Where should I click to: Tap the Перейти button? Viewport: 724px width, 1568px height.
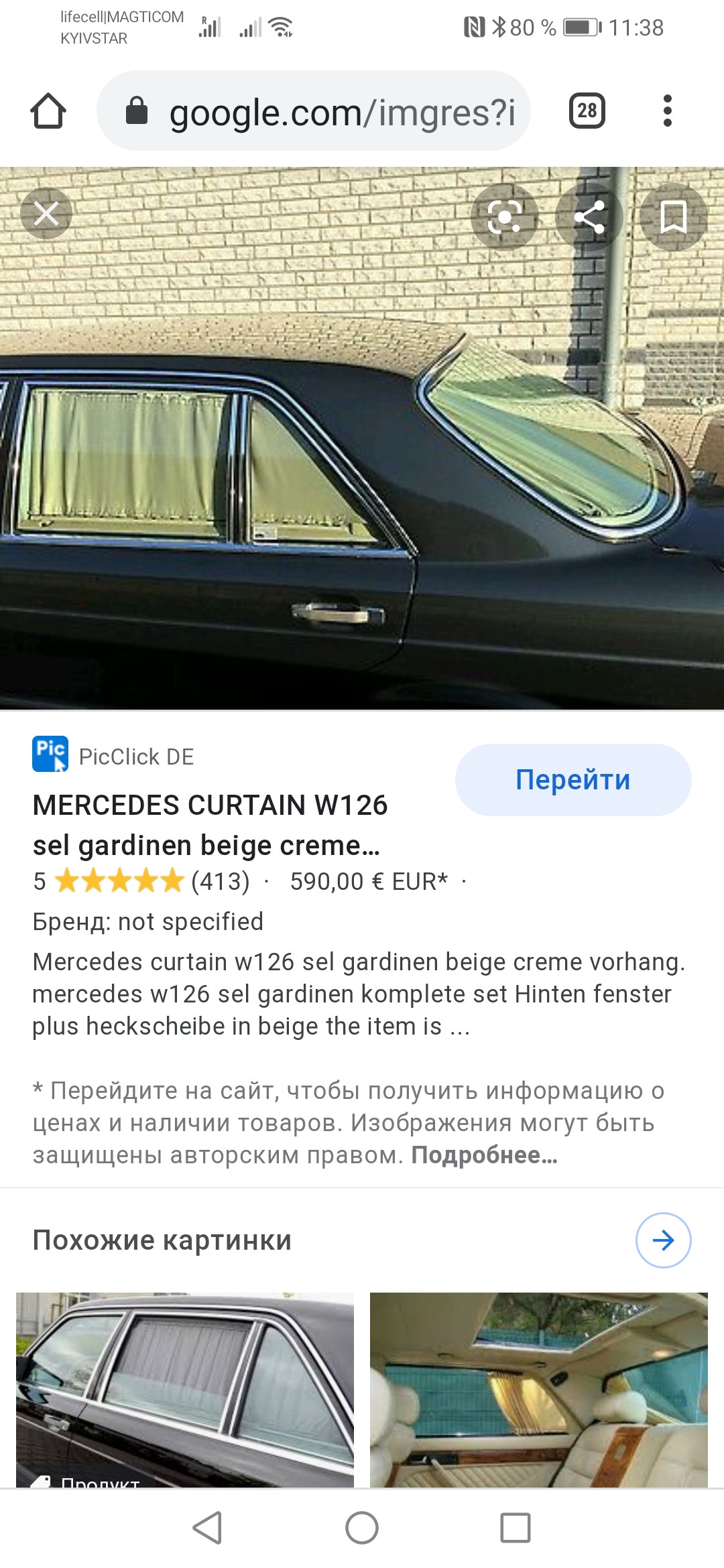pos(572,779)
